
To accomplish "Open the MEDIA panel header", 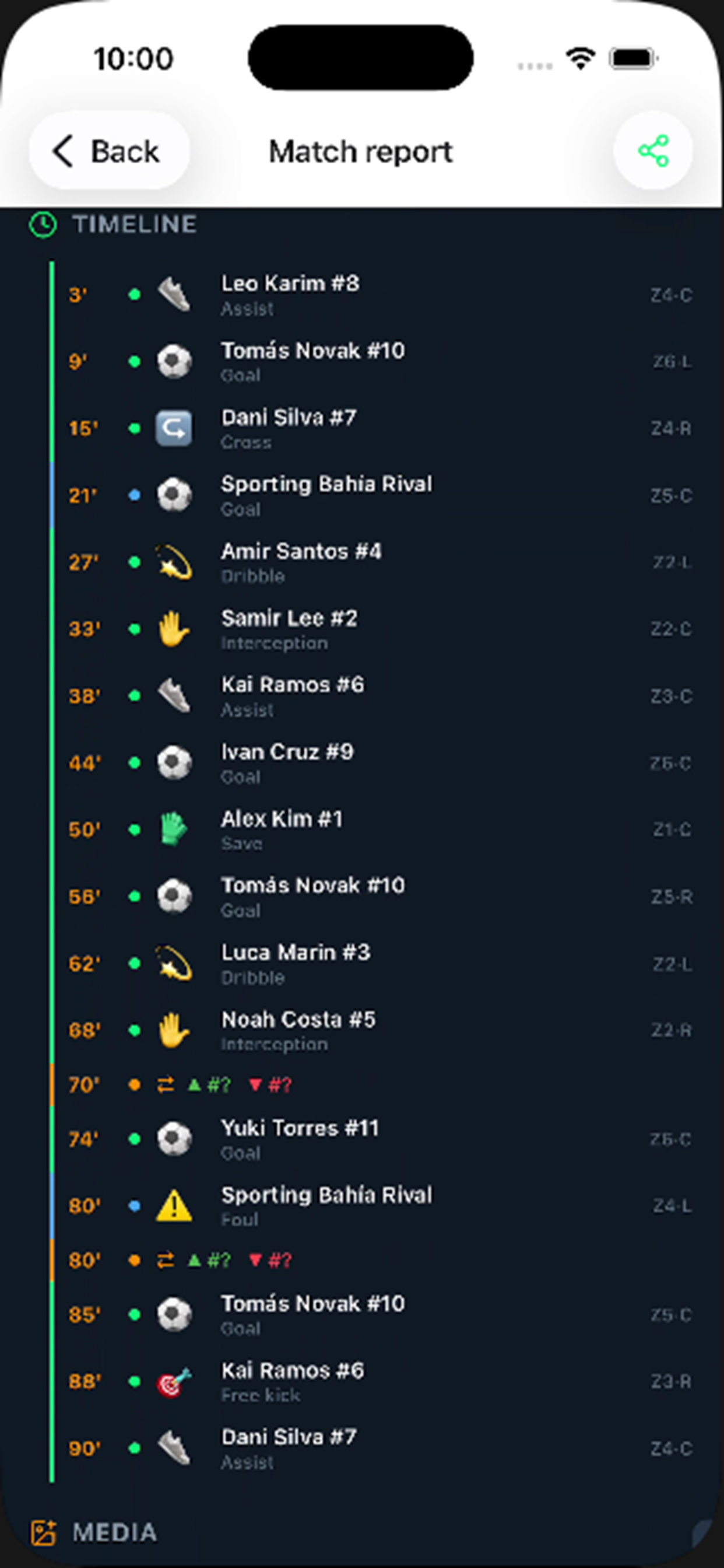I will click(115, 1531).
